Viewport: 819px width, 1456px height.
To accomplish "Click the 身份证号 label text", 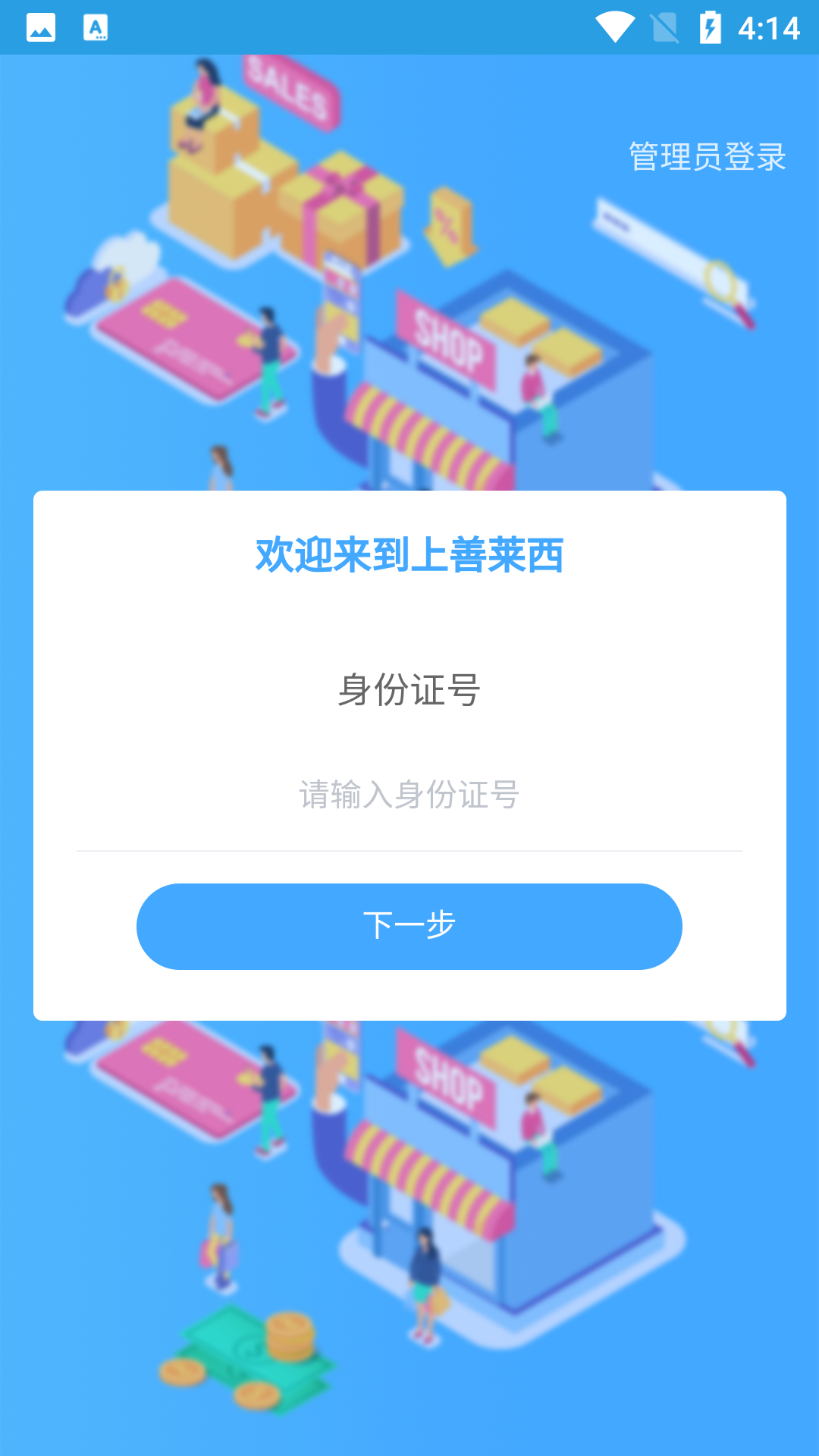I will pyautogui.click(x=409, y=690).
